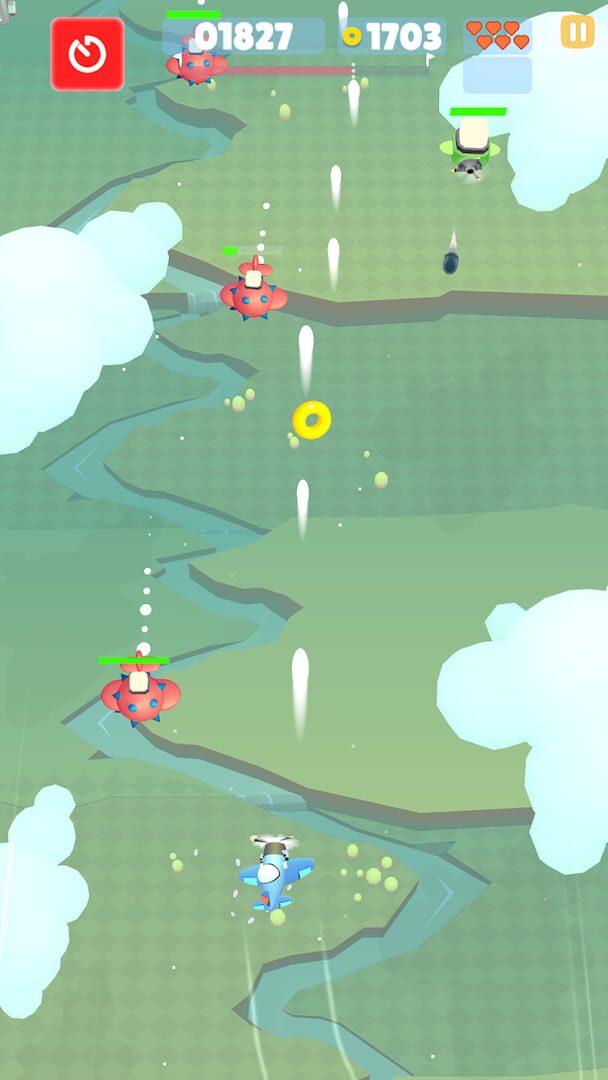Pause the game
The image size is (608, 1080).
coord(577,31)
